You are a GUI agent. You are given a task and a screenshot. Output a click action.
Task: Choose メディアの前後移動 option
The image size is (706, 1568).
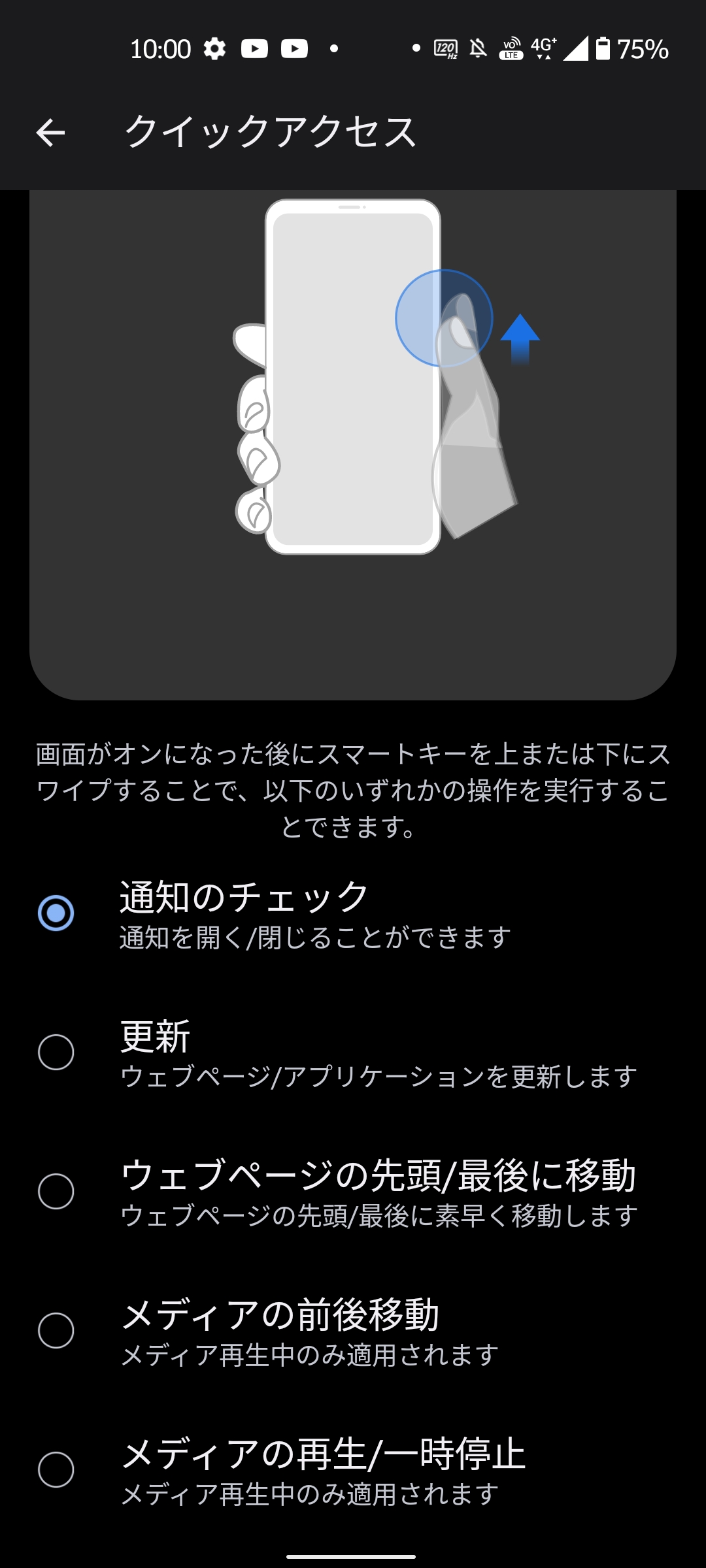353,1331
